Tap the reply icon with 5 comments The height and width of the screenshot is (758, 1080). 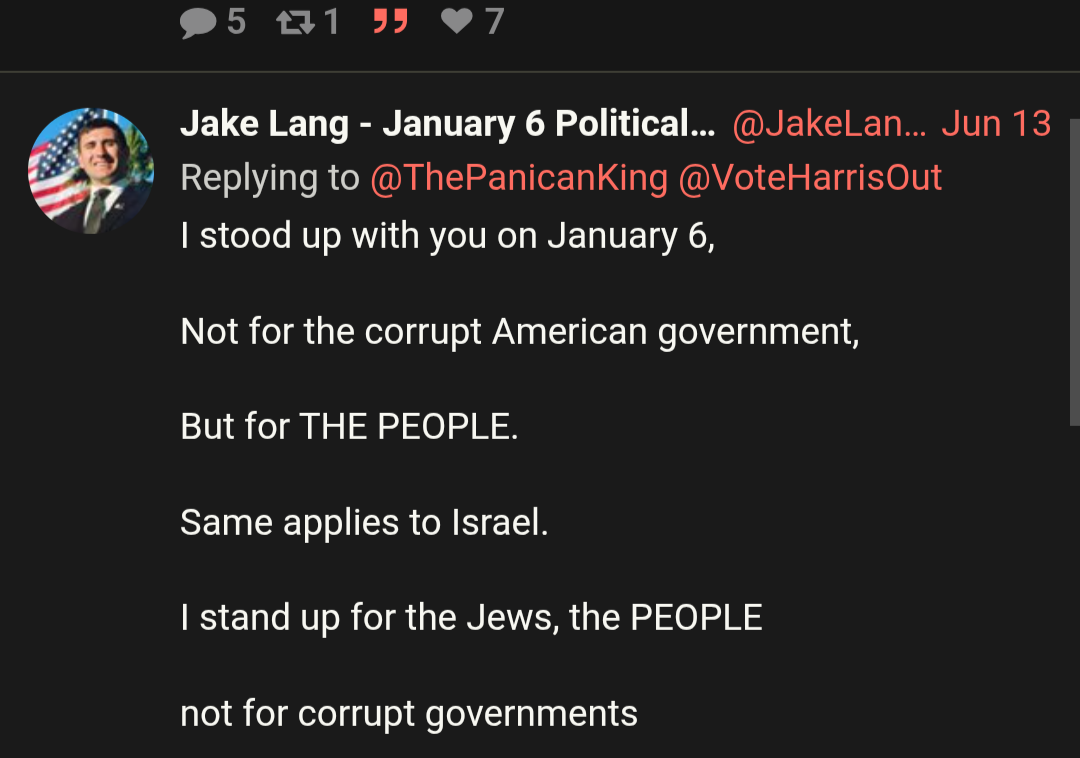(198, 22)
